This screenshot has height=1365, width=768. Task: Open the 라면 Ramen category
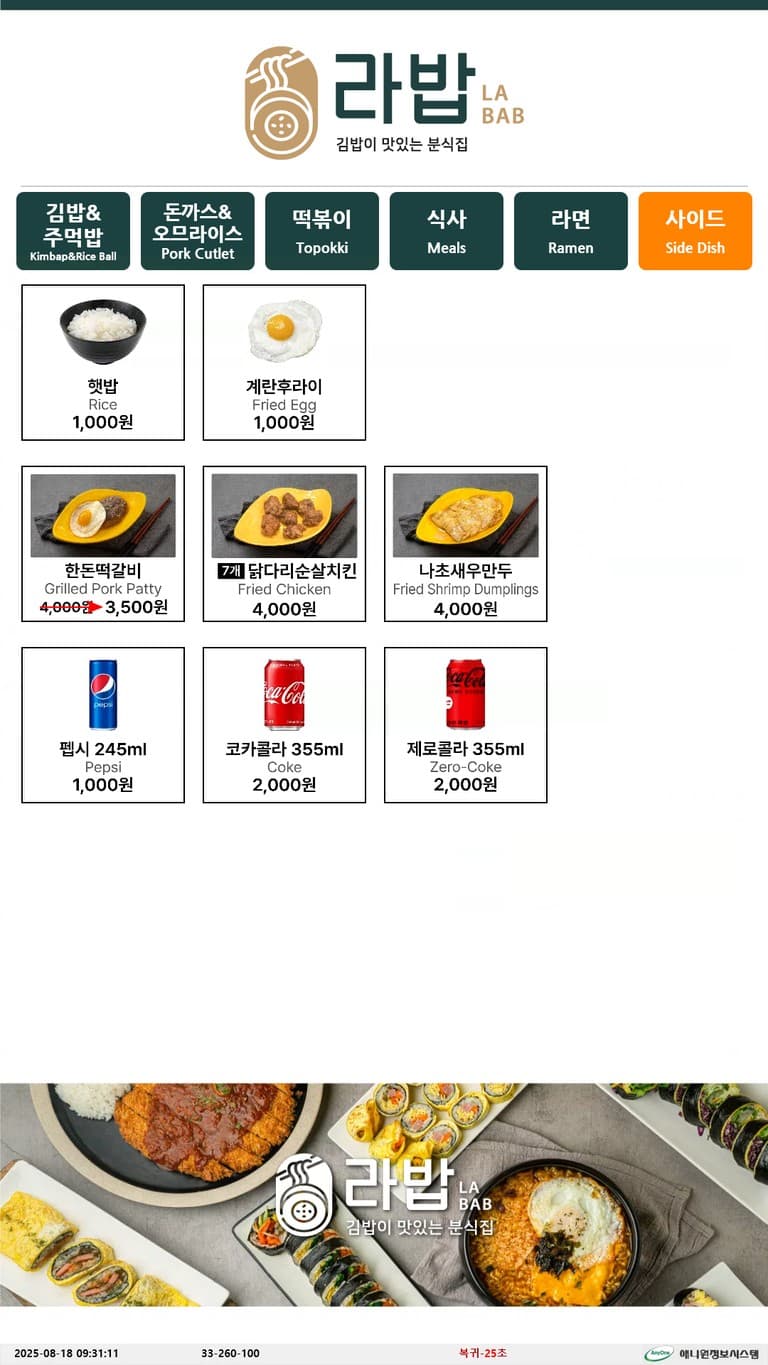[x=571, y=231]
